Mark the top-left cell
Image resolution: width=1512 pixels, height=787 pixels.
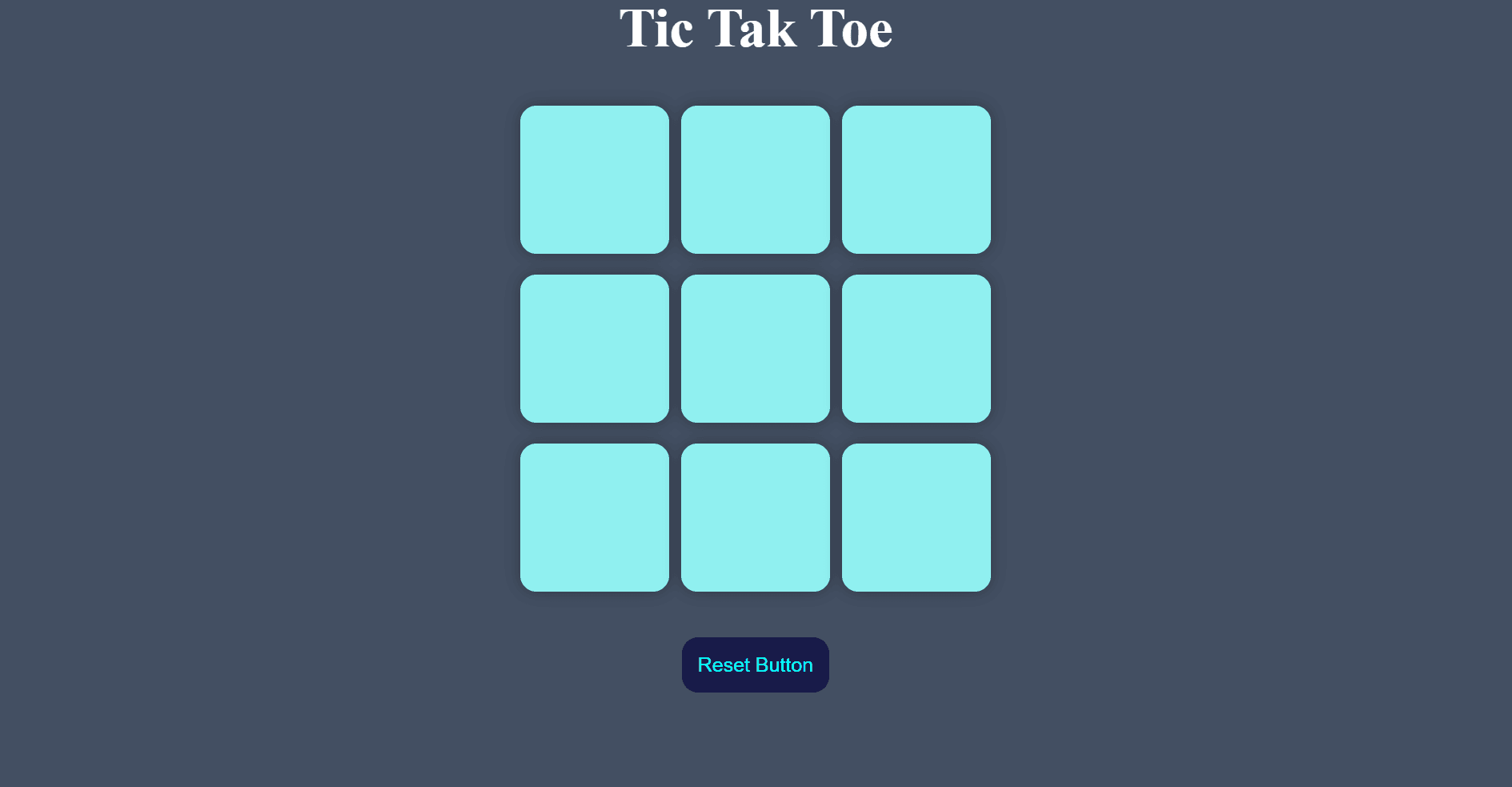tap(594, 179)
